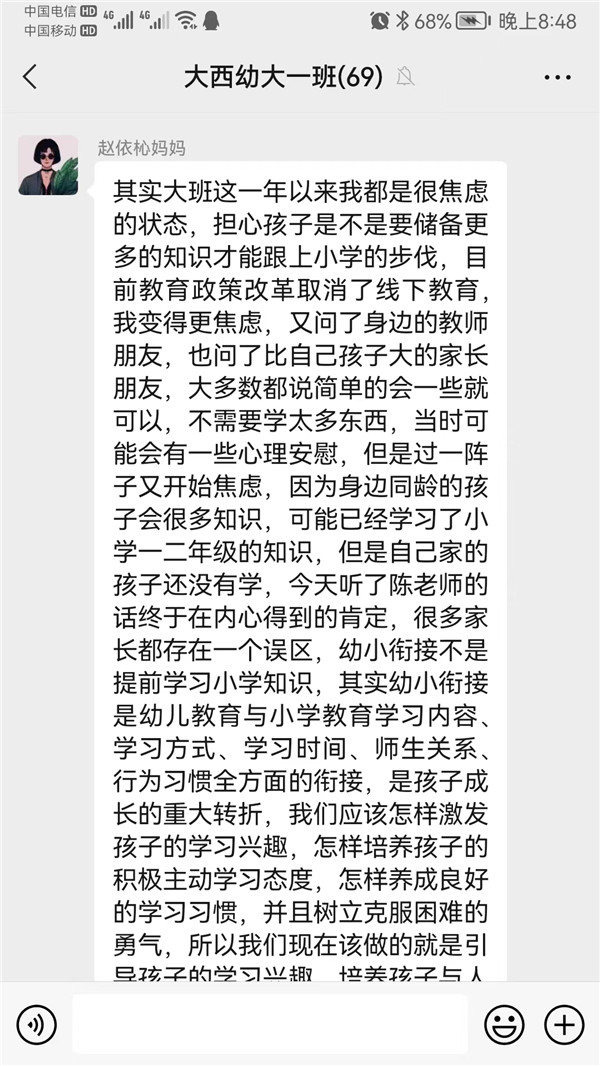Focus the message text field

[270, 1024]
